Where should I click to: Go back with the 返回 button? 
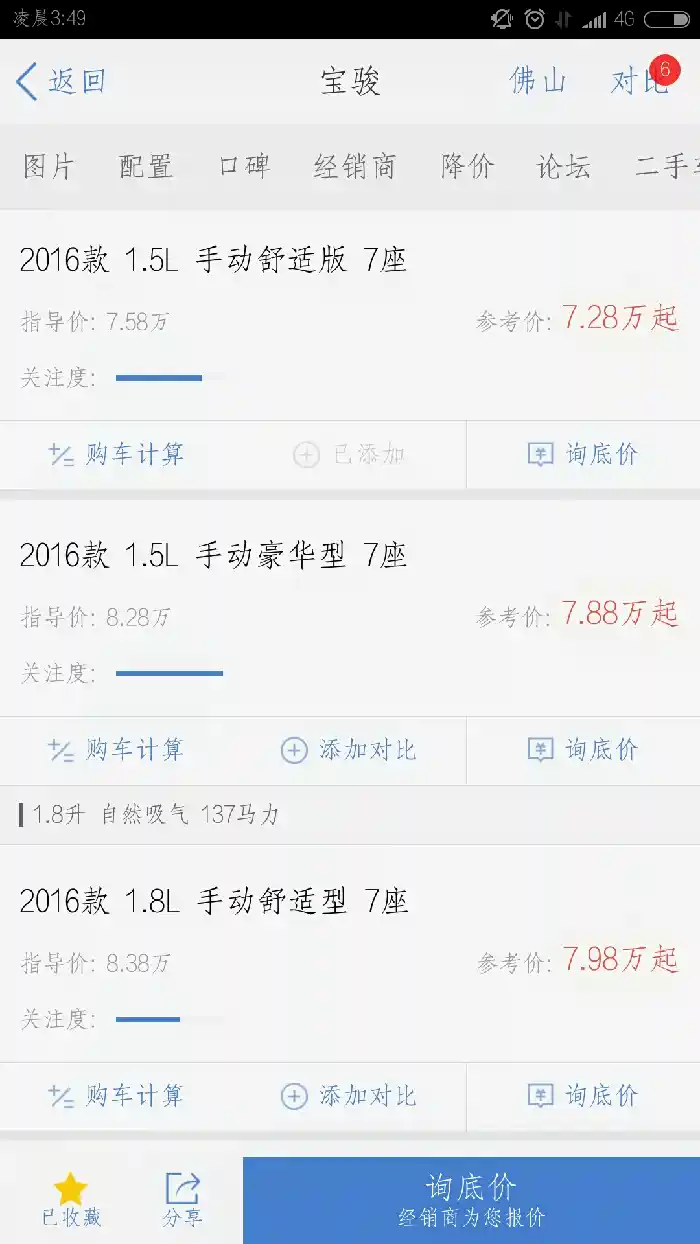(x=61, y=81)
